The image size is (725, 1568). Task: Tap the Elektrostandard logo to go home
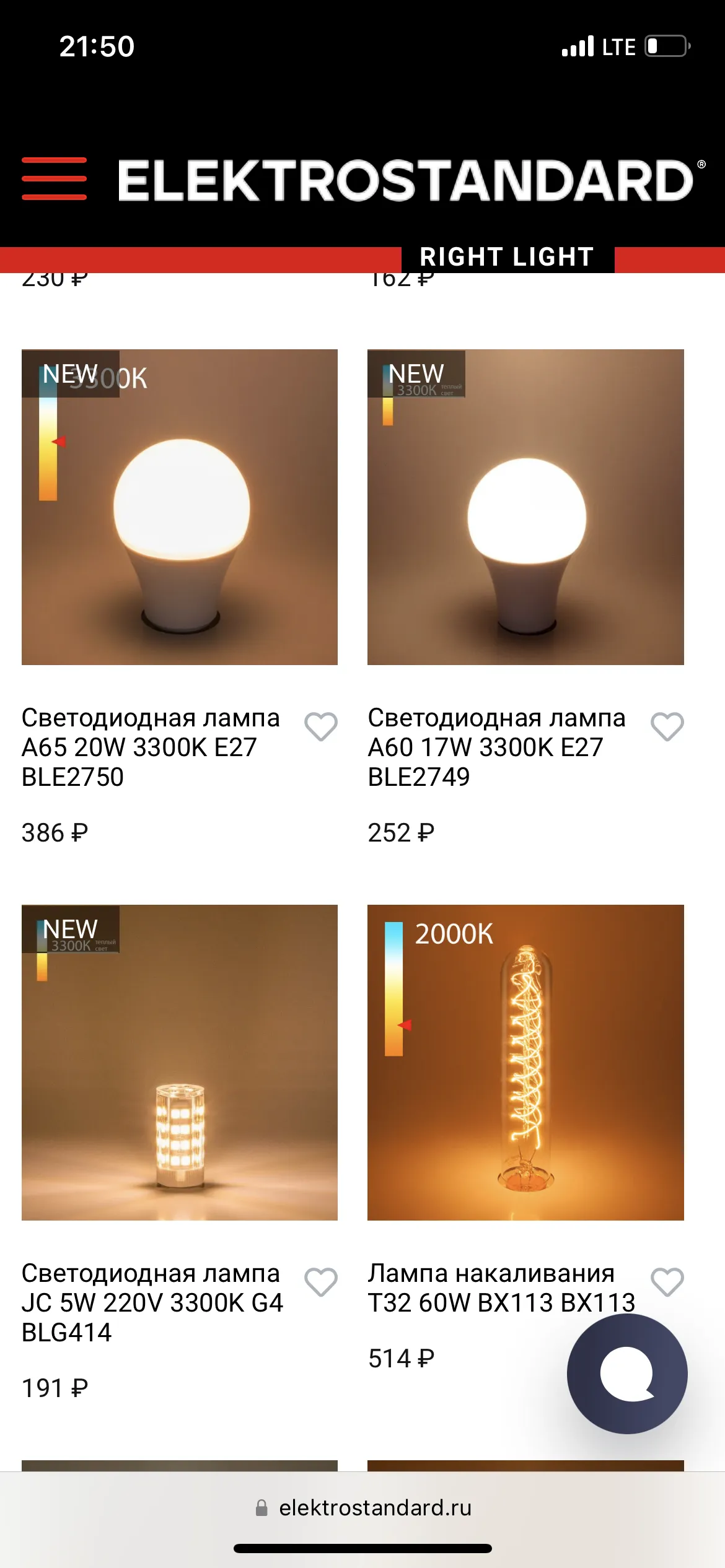[x=406, y=180]
